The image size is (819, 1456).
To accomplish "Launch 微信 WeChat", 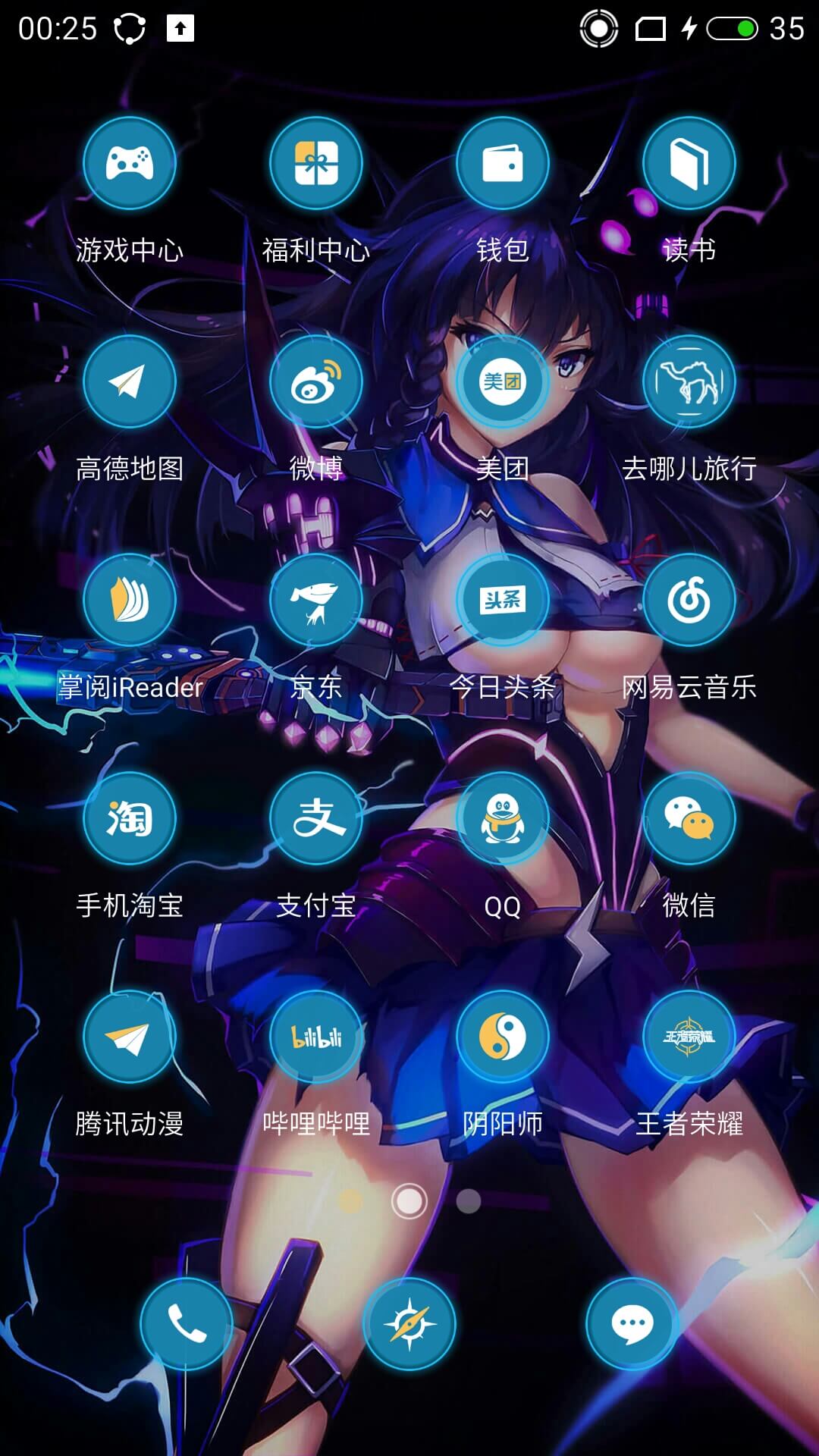I will click(689, 818).
